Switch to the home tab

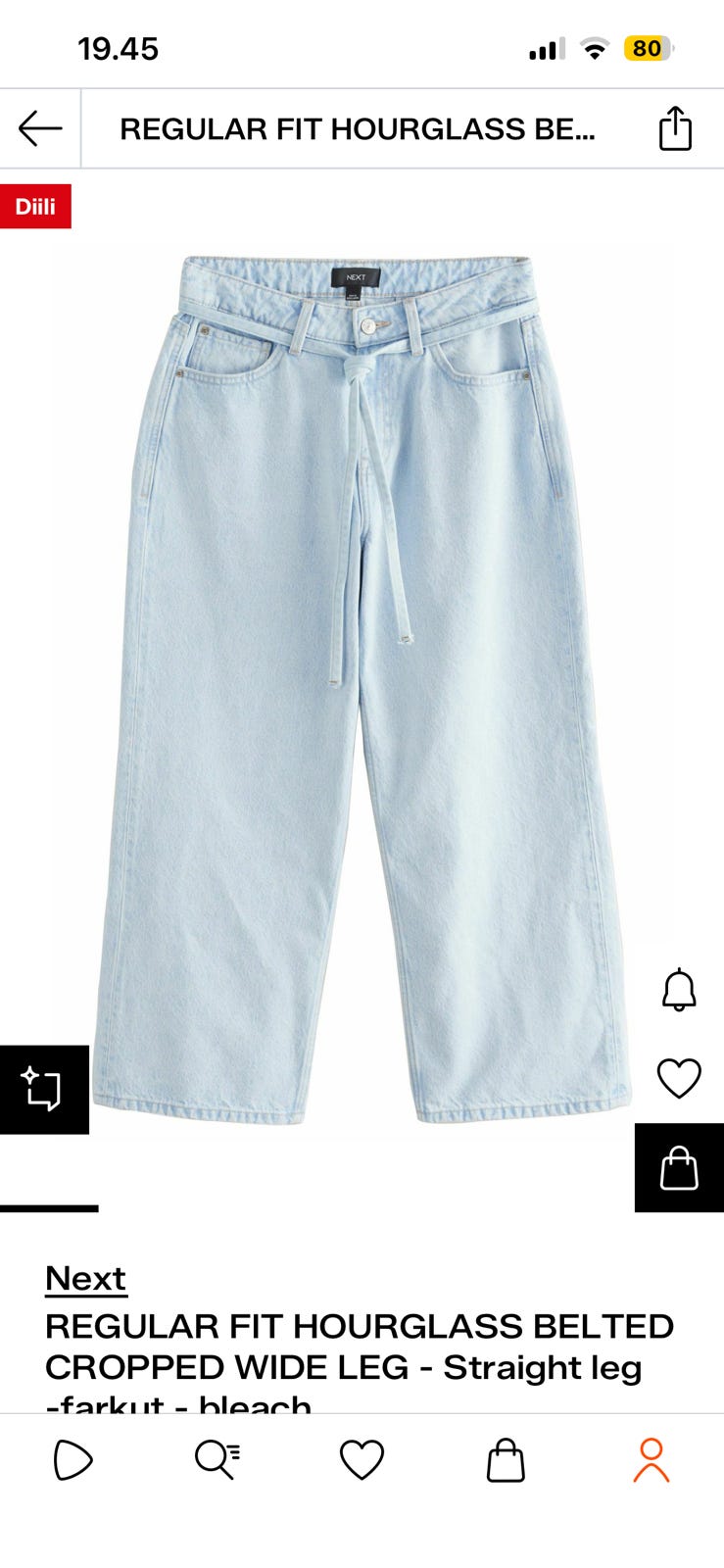coord(72,1460)
